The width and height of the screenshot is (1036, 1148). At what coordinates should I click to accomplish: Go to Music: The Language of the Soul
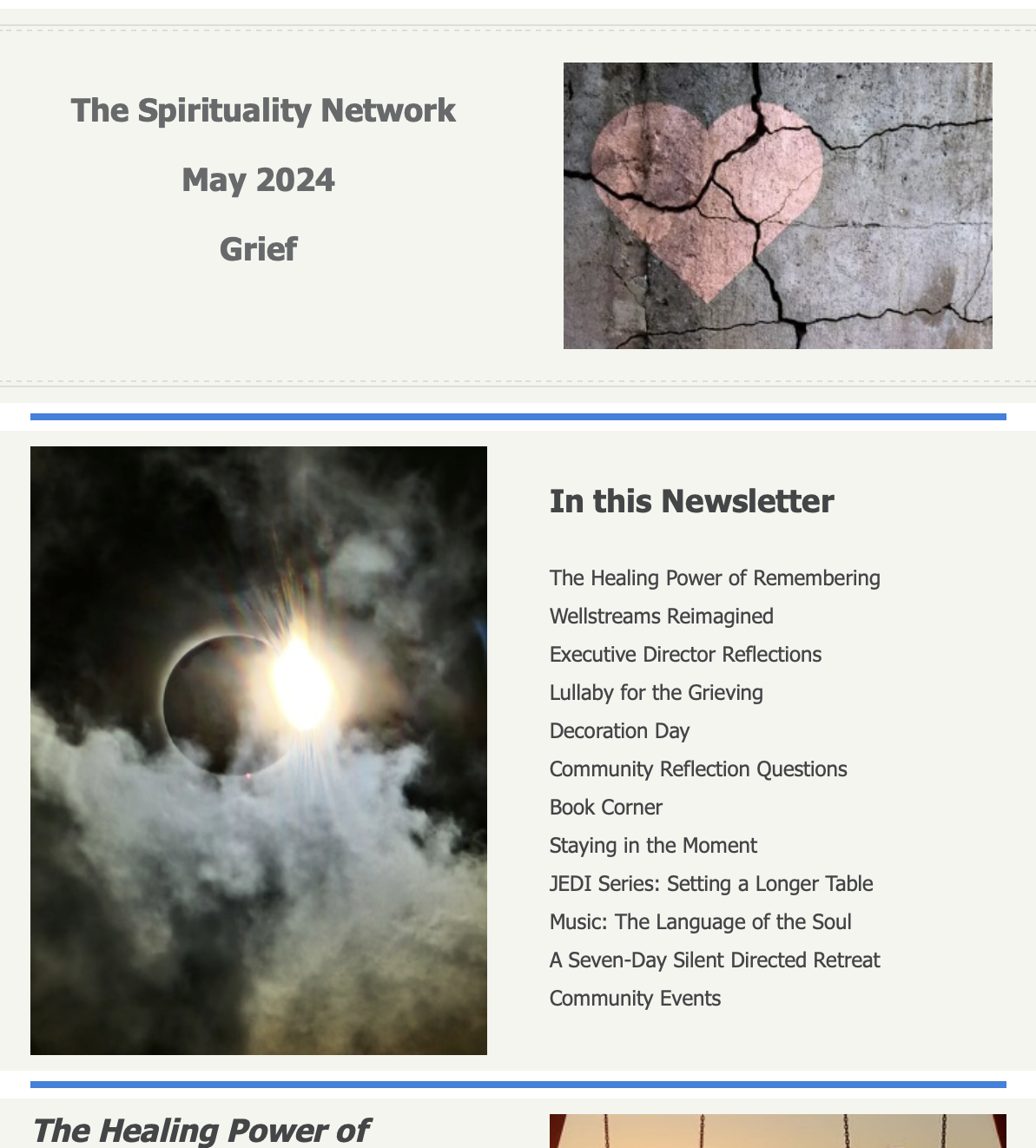coord(700,922)
